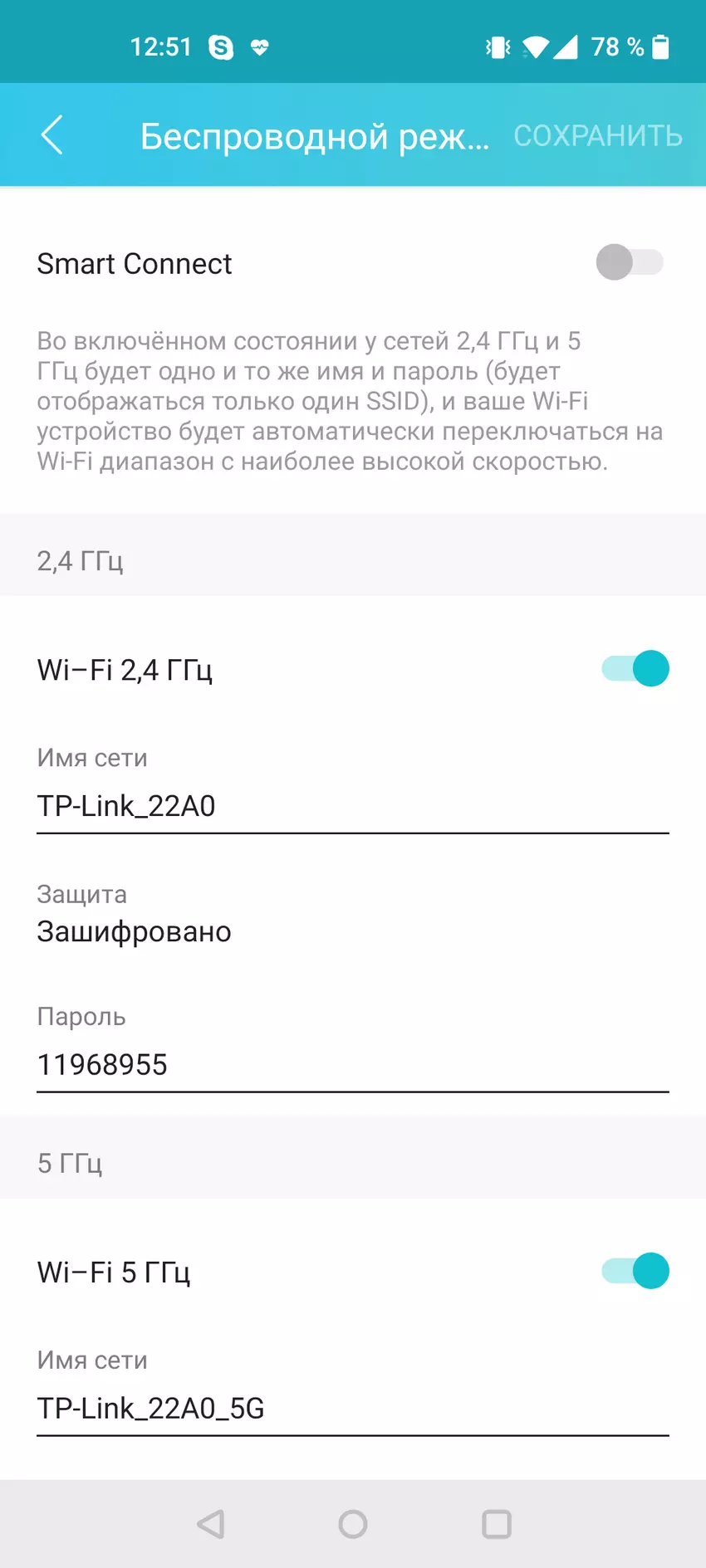Image resolution: width=706 pixels, height=1568 pixels.
Task: Edit the 2,4 ГГц password field
Action: click(352, 1064)
